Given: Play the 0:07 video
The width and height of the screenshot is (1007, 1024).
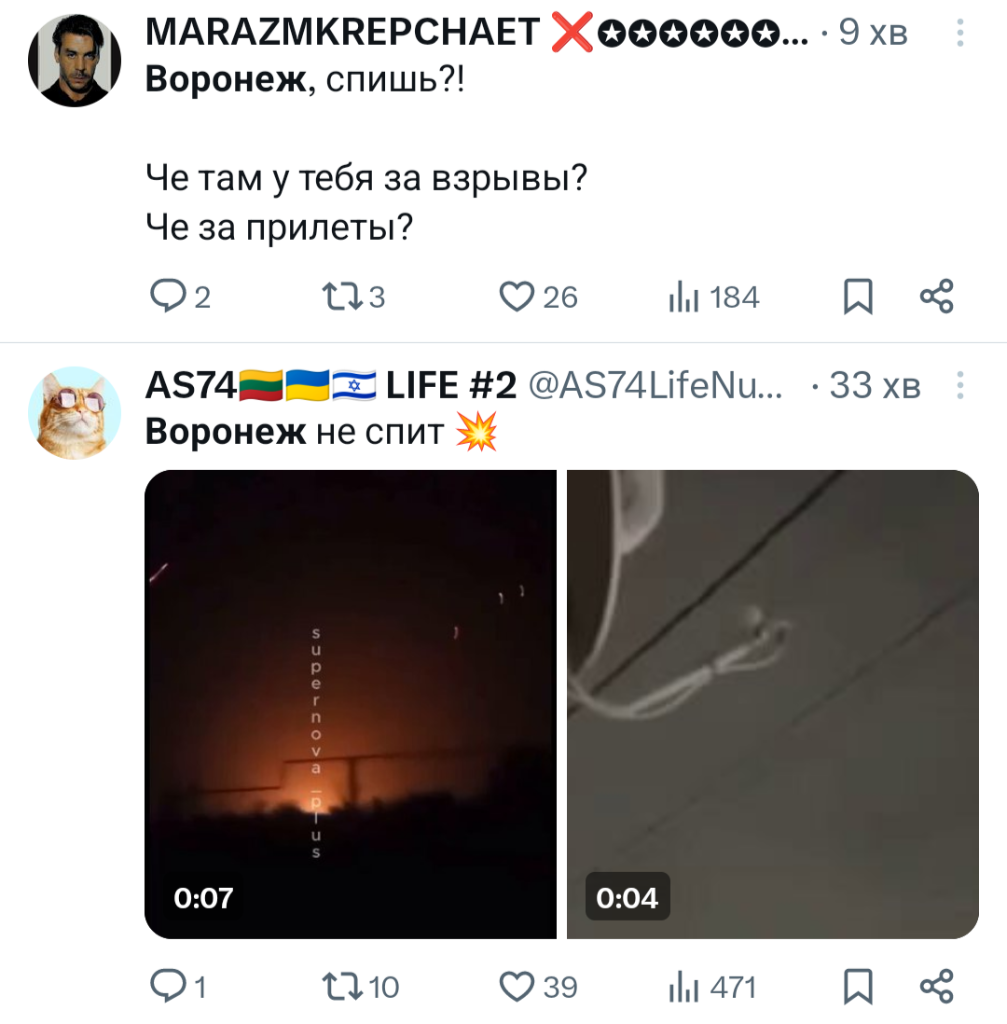Looking at the screenshot, I should pyautogui.click(x=350, y=704).
